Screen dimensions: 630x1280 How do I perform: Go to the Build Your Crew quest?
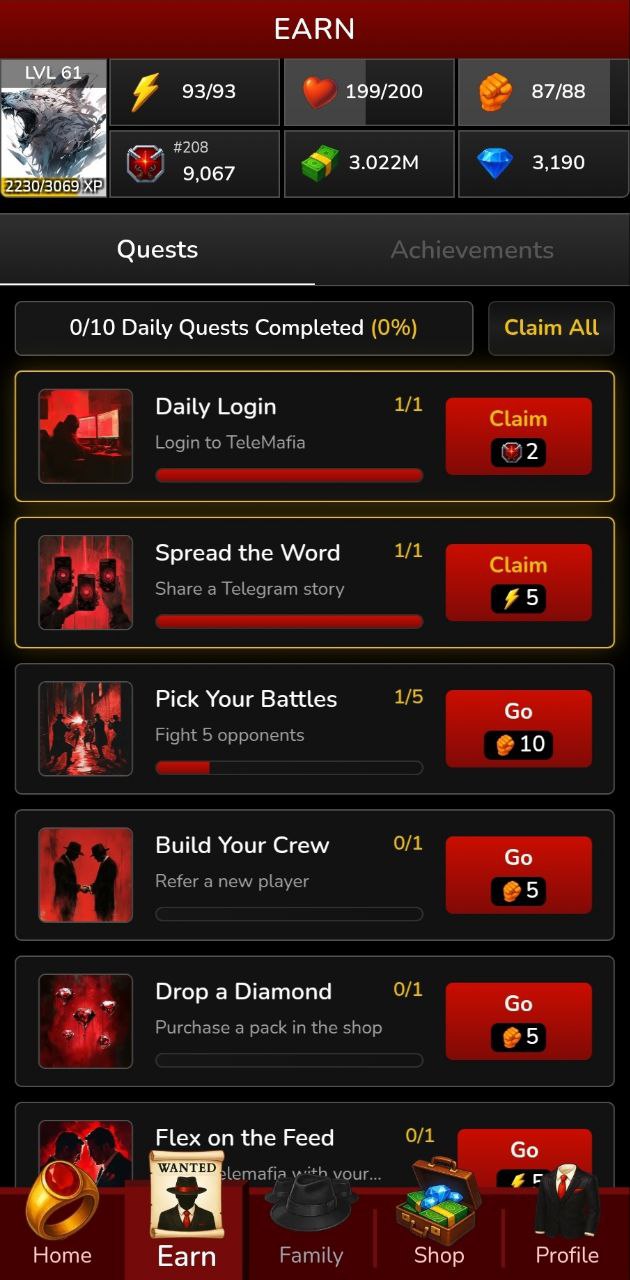(518, 874)
